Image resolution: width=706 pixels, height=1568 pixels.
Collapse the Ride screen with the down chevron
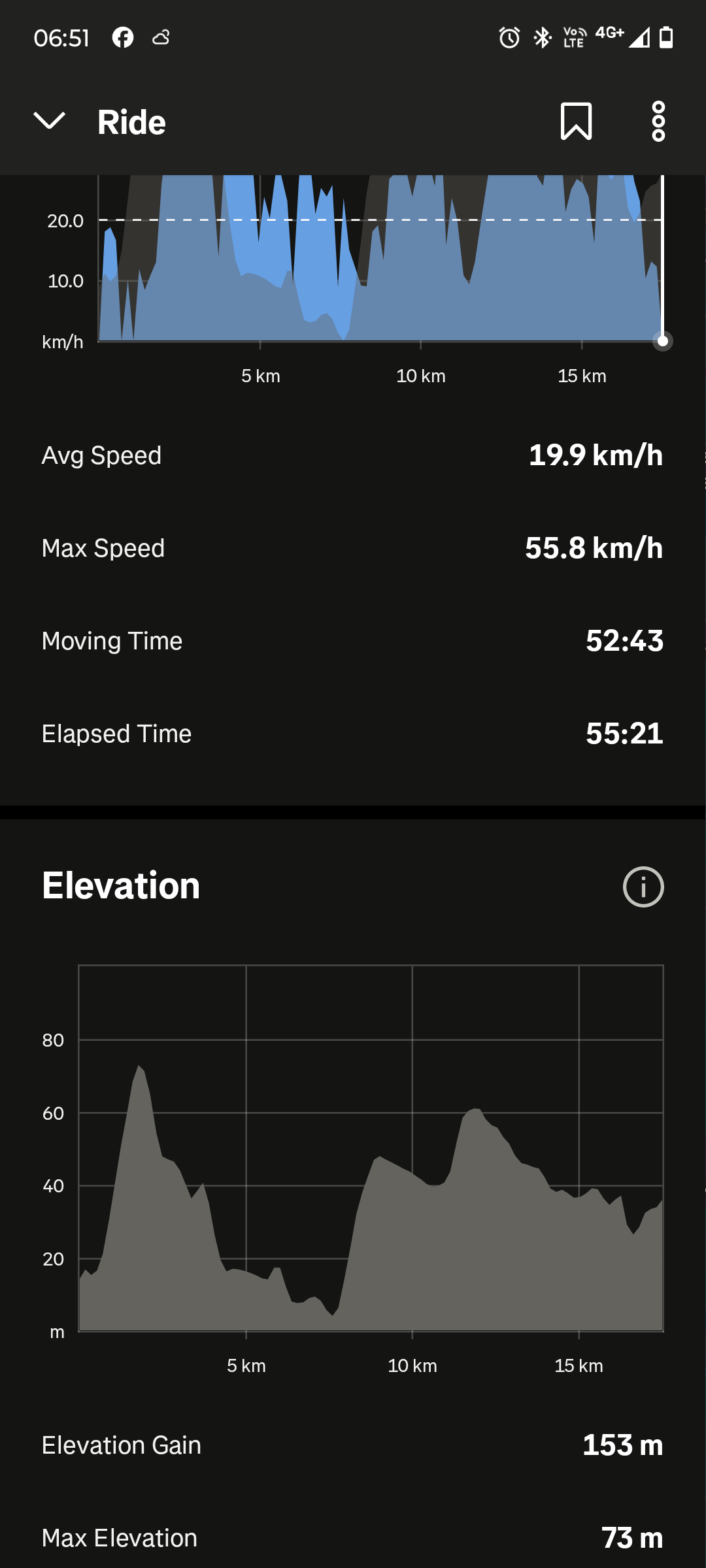[x=50, y=121]
